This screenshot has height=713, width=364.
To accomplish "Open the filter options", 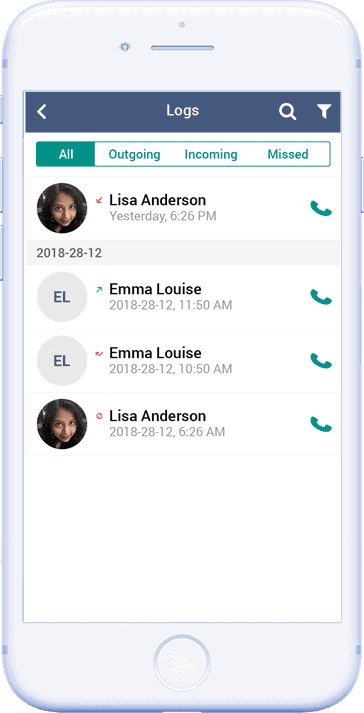I will click(324, 111).
